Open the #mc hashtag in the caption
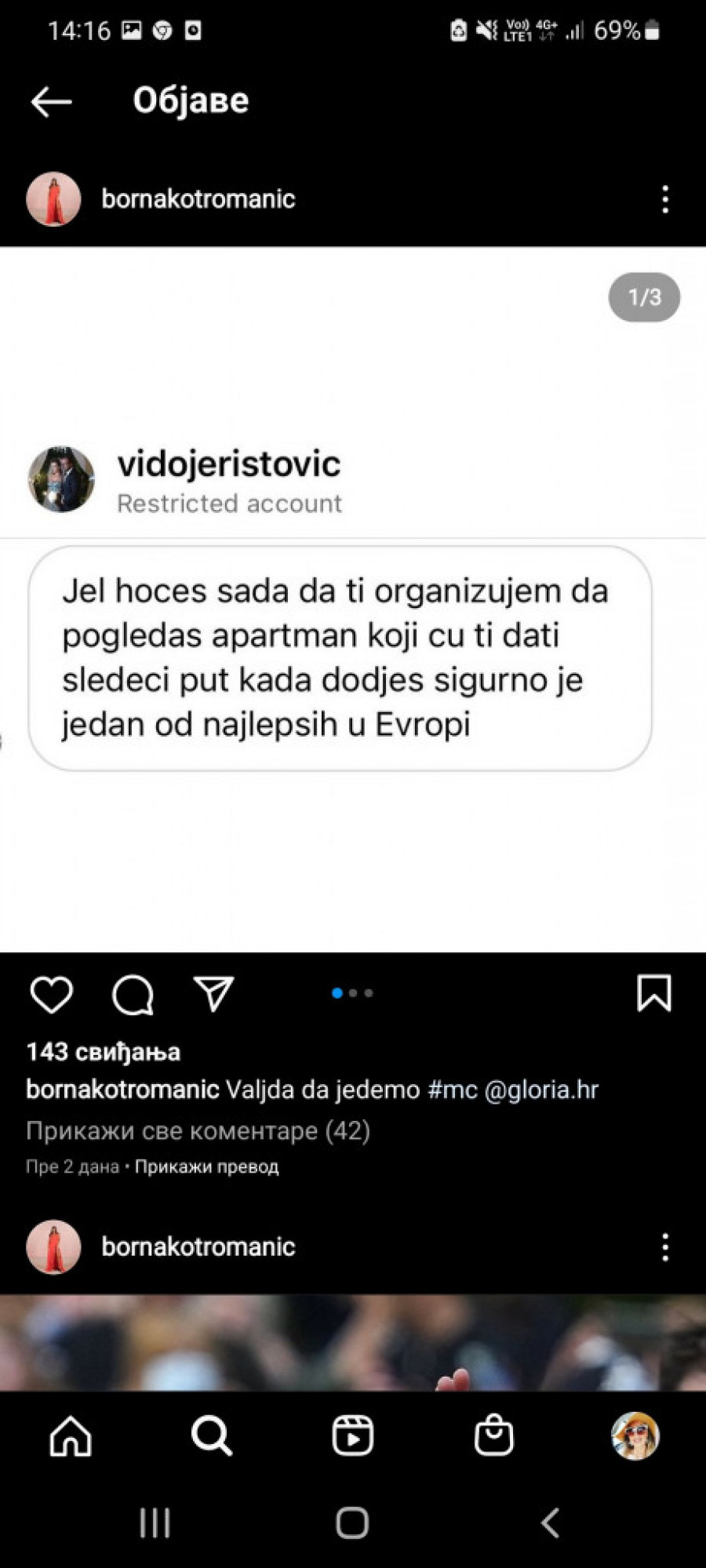706x1568 pixels. [x=453, y=1090]
